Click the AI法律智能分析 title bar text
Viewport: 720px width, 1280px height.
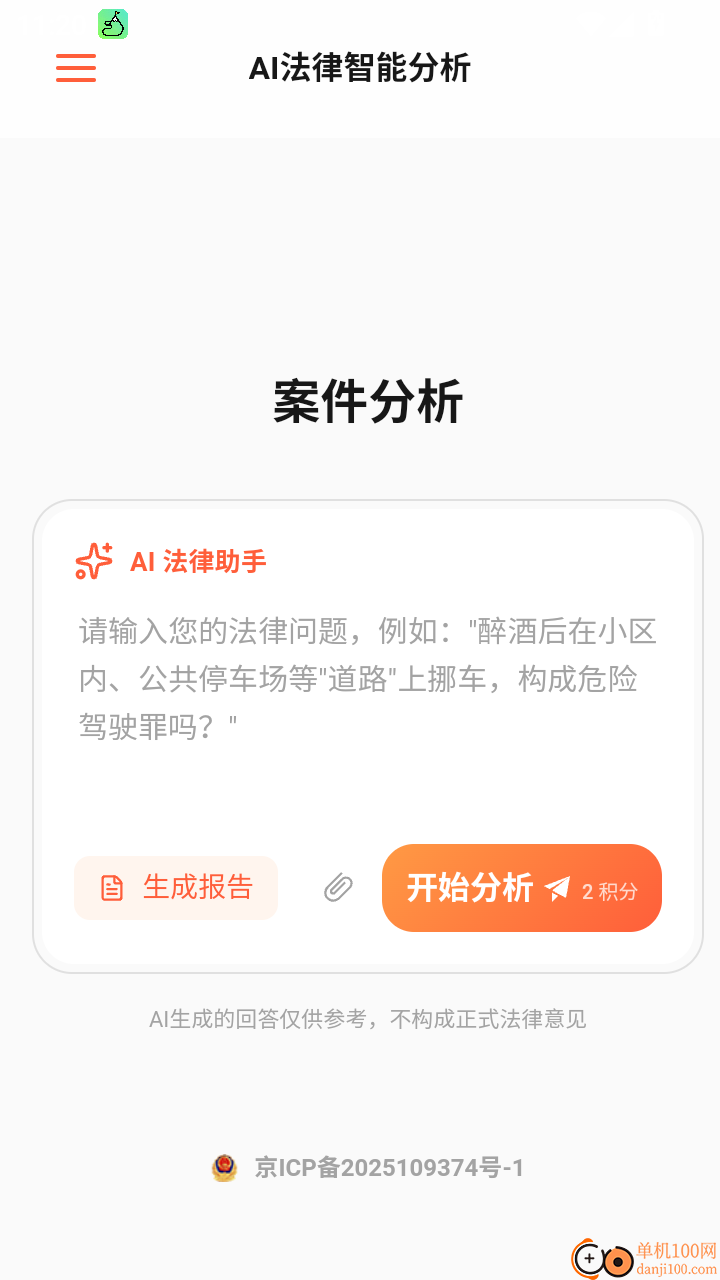point(360,68)
